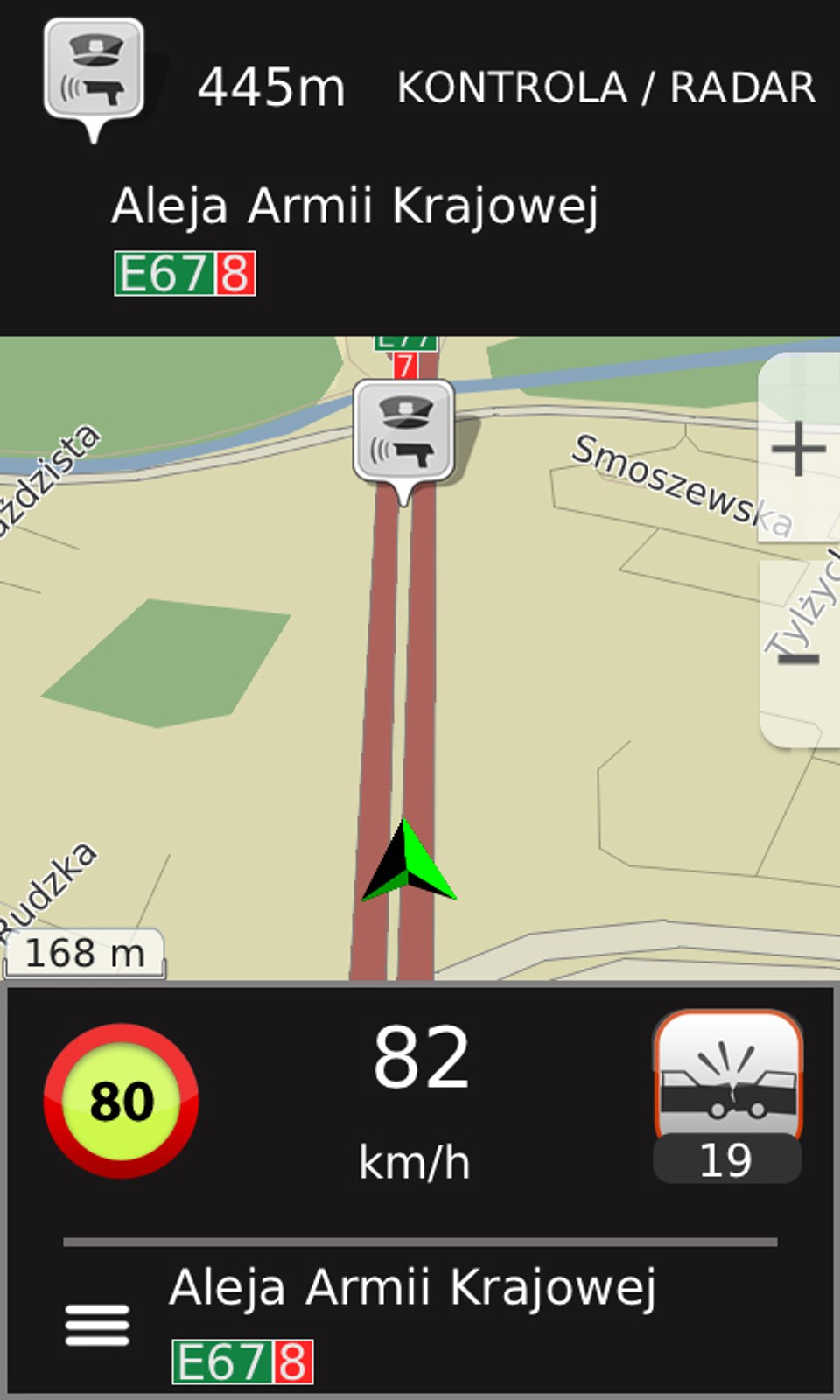Open the hamburger menu

pyautogui.click(x=97, y=1325)
